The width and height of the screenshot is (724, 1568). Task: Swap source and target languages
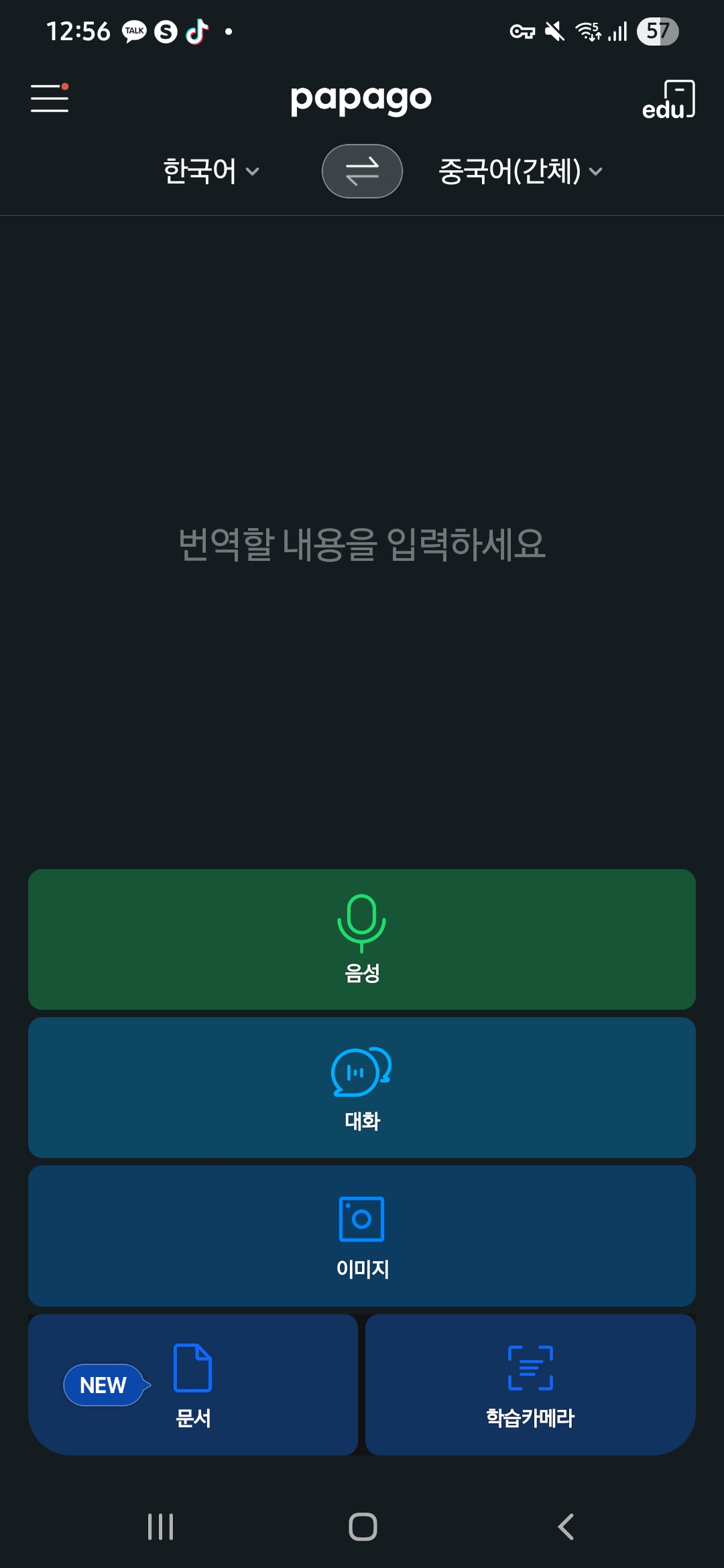pos(362,172)
